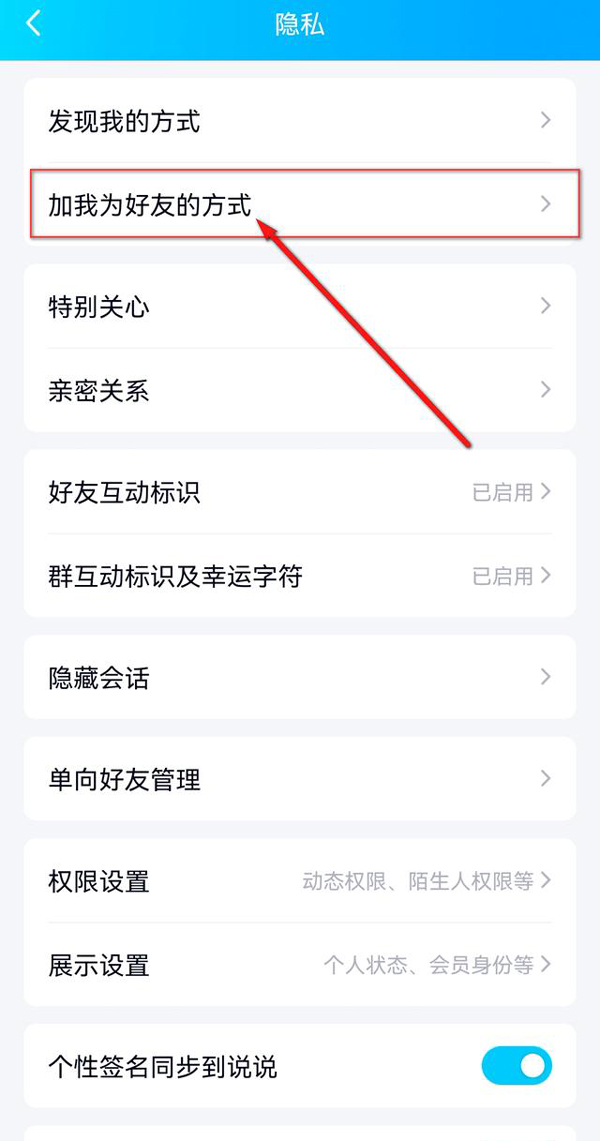Viewport: 600px width, 1141px height.
Task: Open 发现我的方式 settings
Action: click(300, 121)
